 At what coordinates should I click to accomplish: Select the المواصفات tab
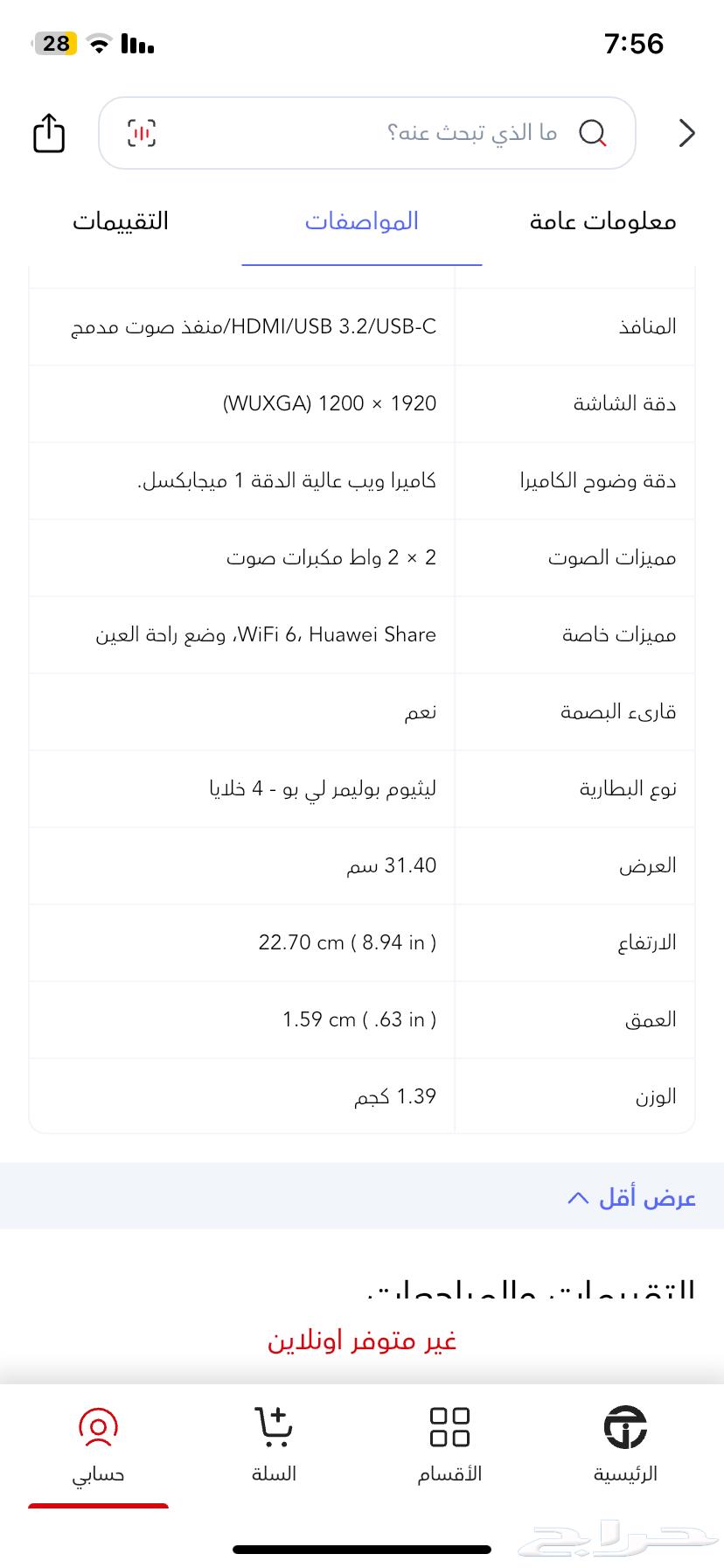[362, 221]
